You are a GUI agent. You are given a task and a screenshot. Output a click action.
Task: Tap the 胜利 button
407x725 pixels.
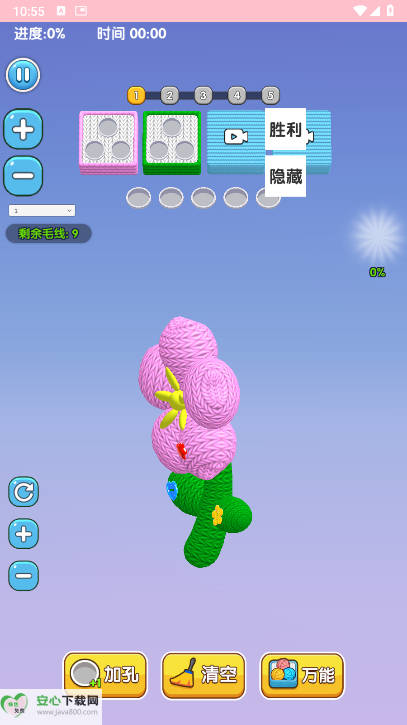[x=285, y=129]
